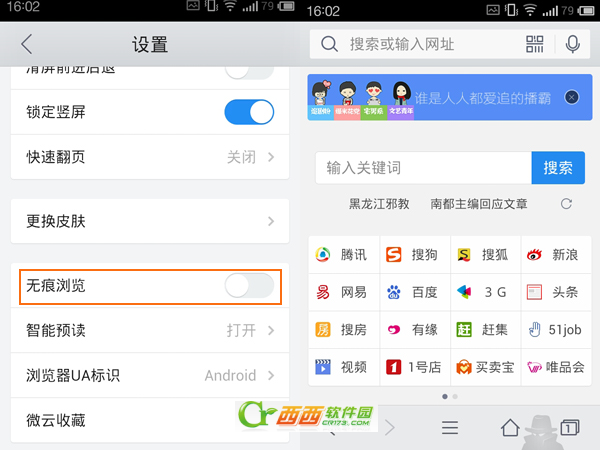600x450 pixels.
Task: Open the QR code scanner
Action: pyautogui.click(x=537, y=45)
